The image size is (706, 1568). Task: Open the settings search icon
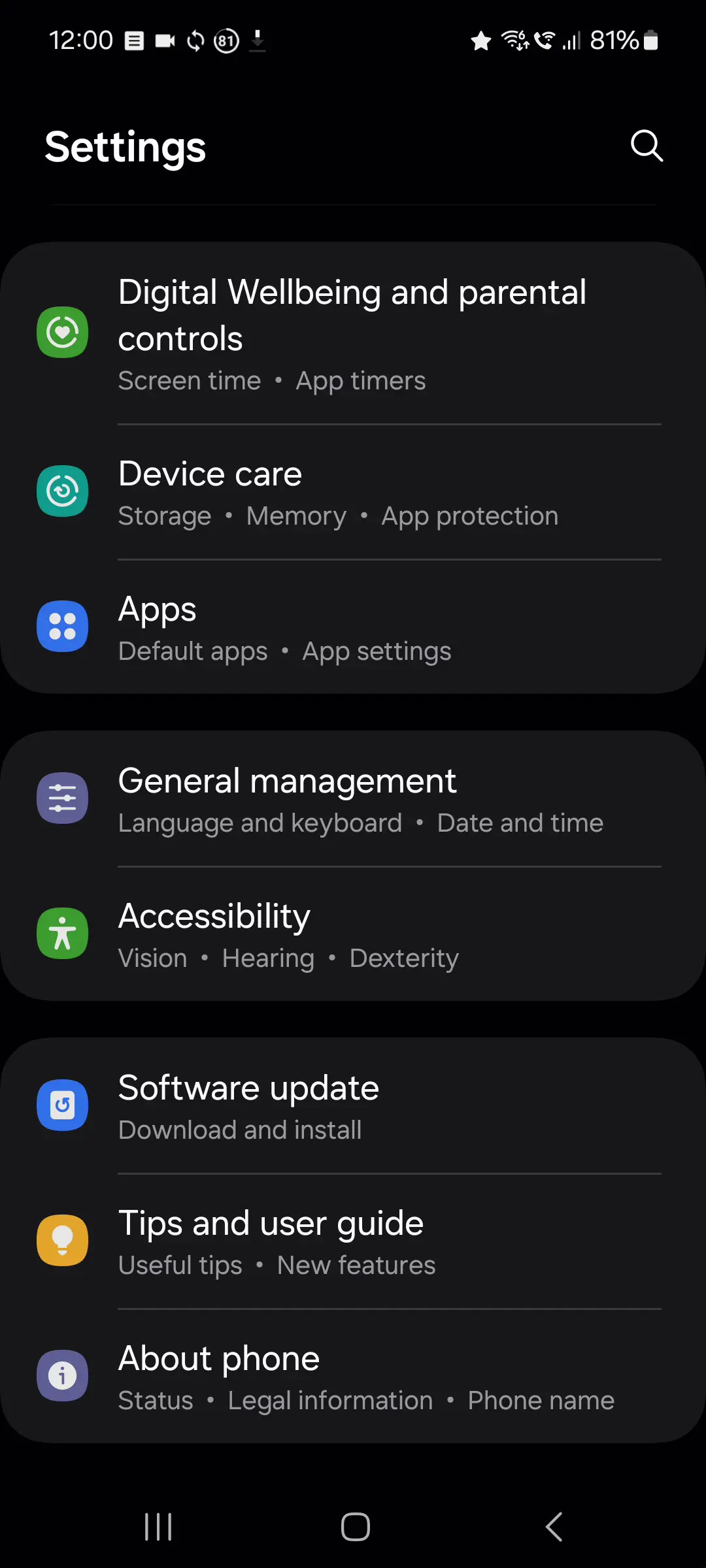[647, 145]
